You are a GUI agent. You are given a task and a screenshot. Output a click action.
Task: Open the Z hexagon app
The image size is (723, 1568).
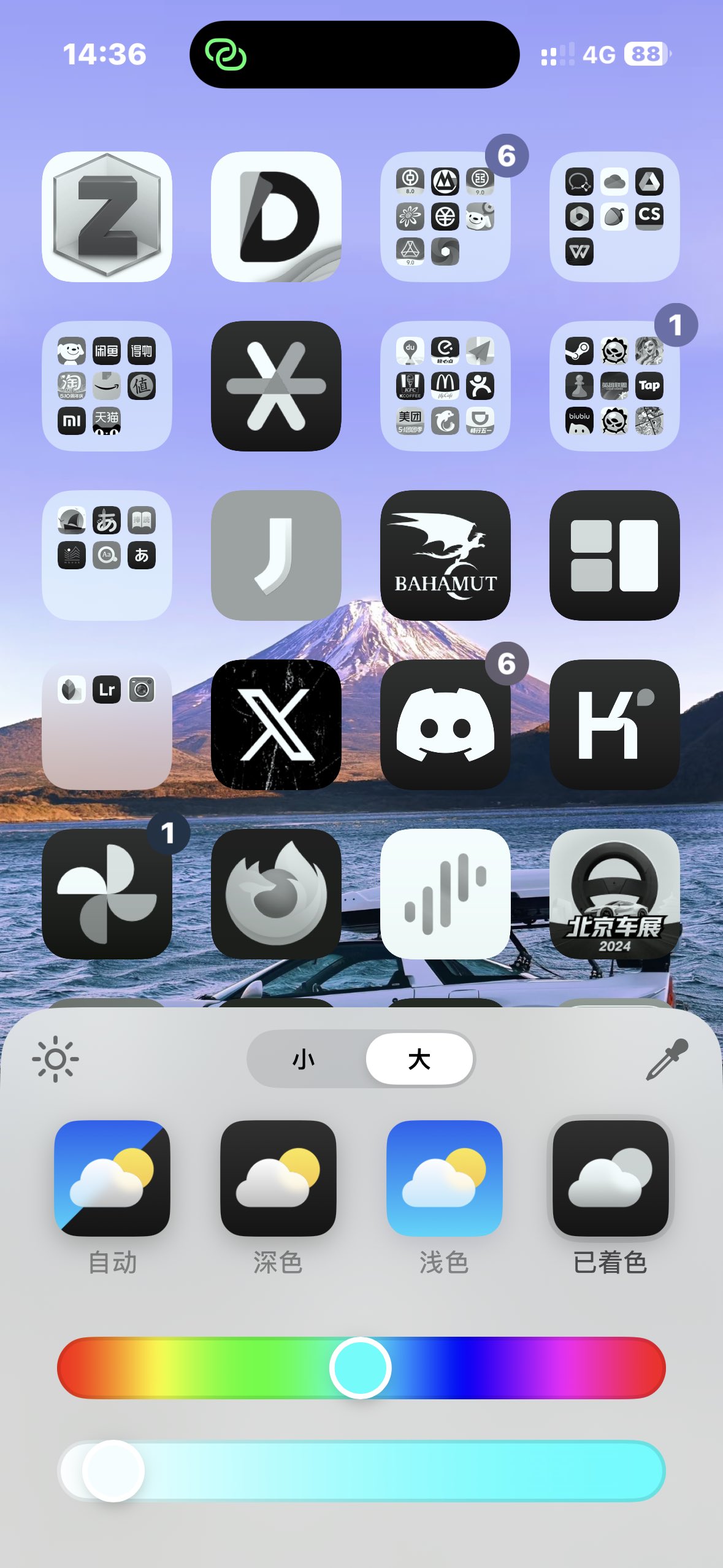[x=107, y=217]
